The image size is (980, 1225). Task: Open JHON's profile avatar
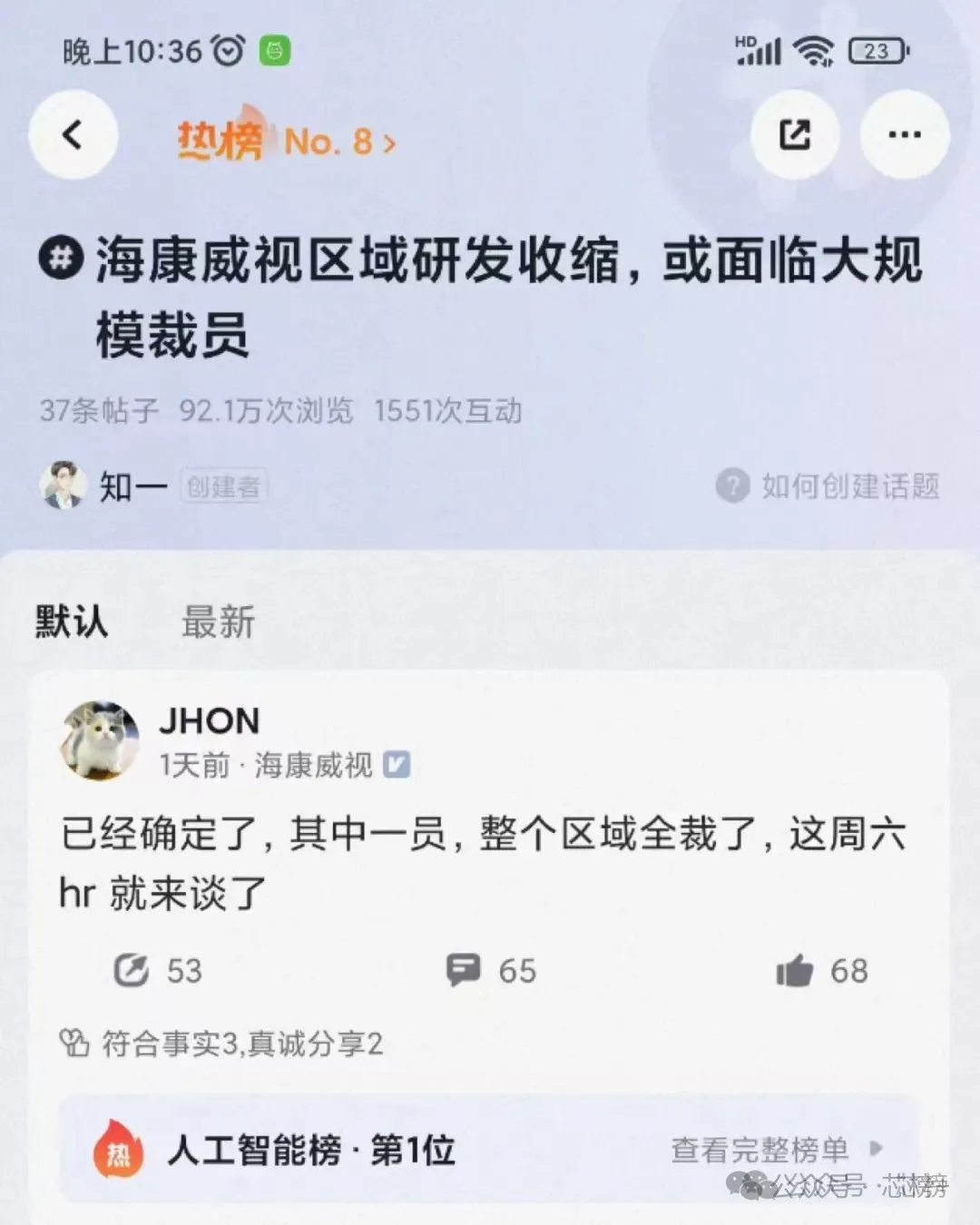pyautogui.click(x=100, y=740)
